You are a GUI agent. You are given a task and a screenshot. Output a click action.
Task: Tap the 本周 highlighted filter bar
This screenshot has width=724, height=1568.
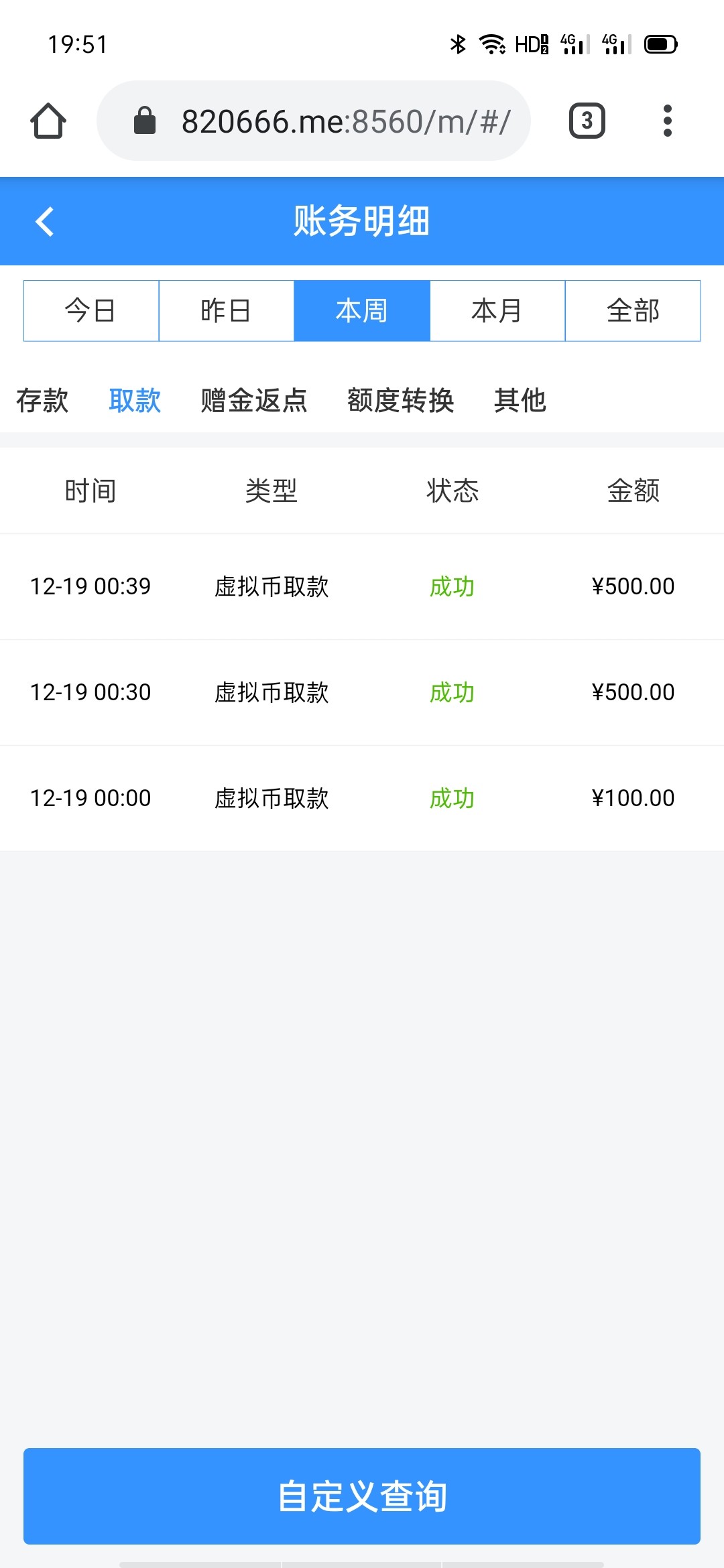(x=362, y=310)
